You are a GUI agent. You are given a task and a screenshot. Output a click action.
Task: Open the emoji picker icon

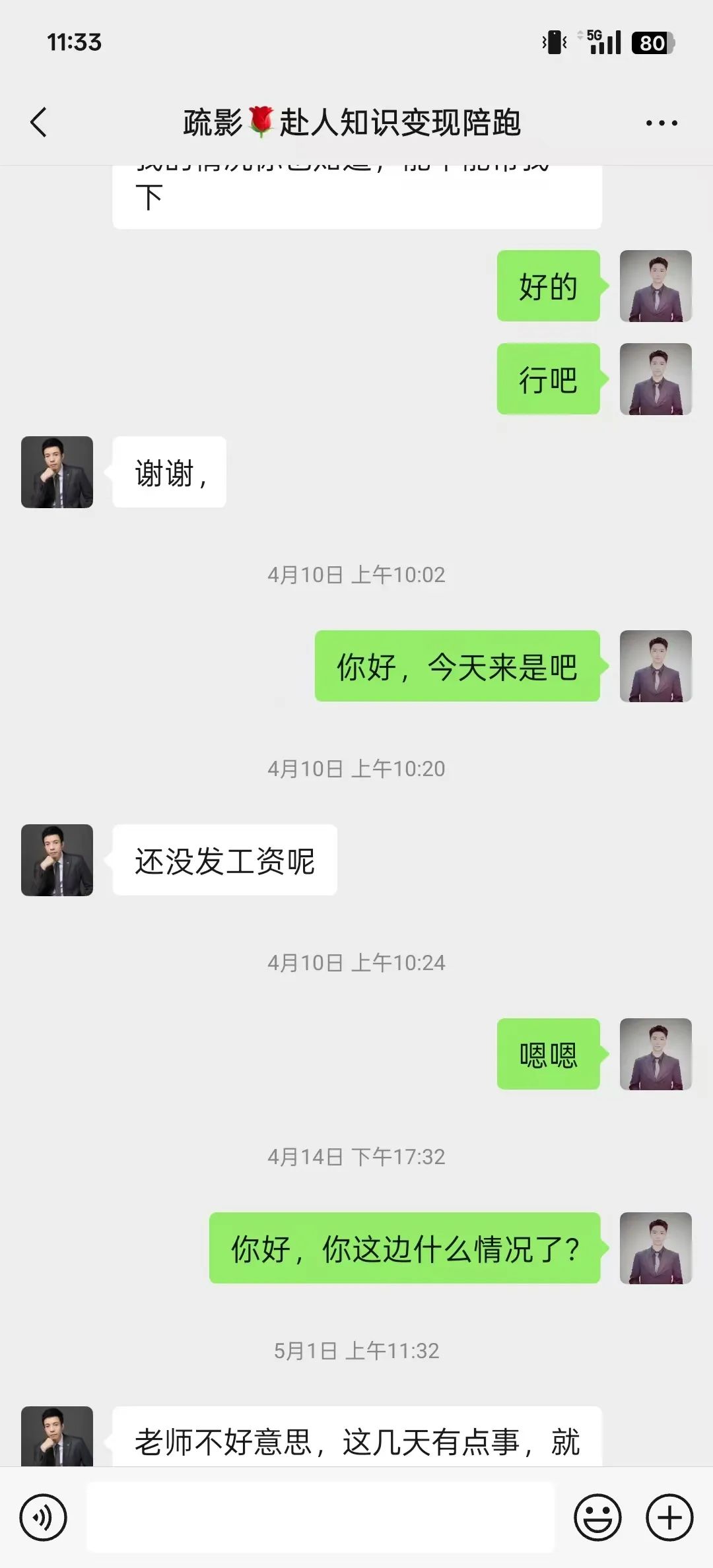point(597,1517)
